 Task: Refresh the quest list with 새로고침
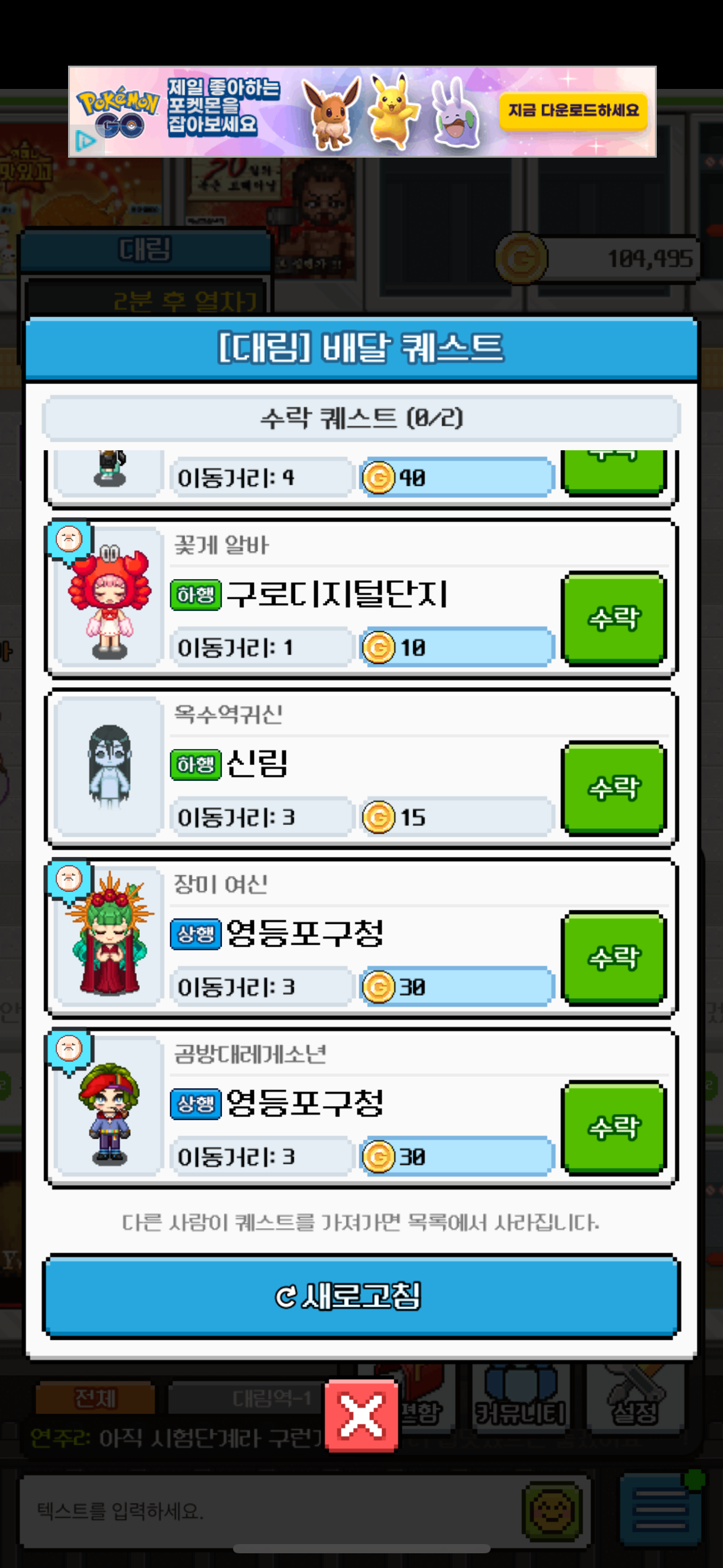361,1296
